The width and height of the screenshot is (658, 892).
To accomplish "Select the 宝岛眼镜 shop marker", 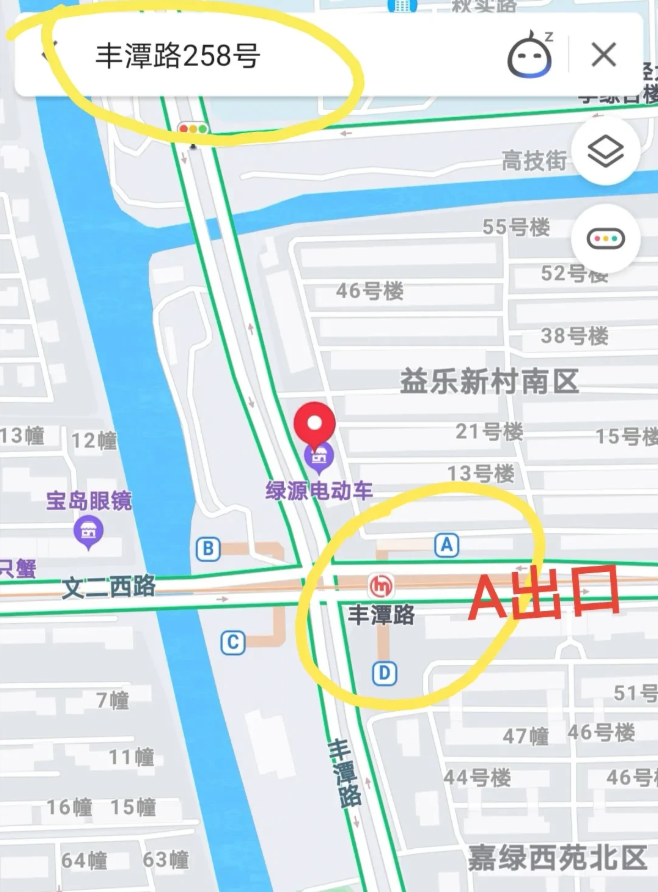I will [x=89, y=531].
